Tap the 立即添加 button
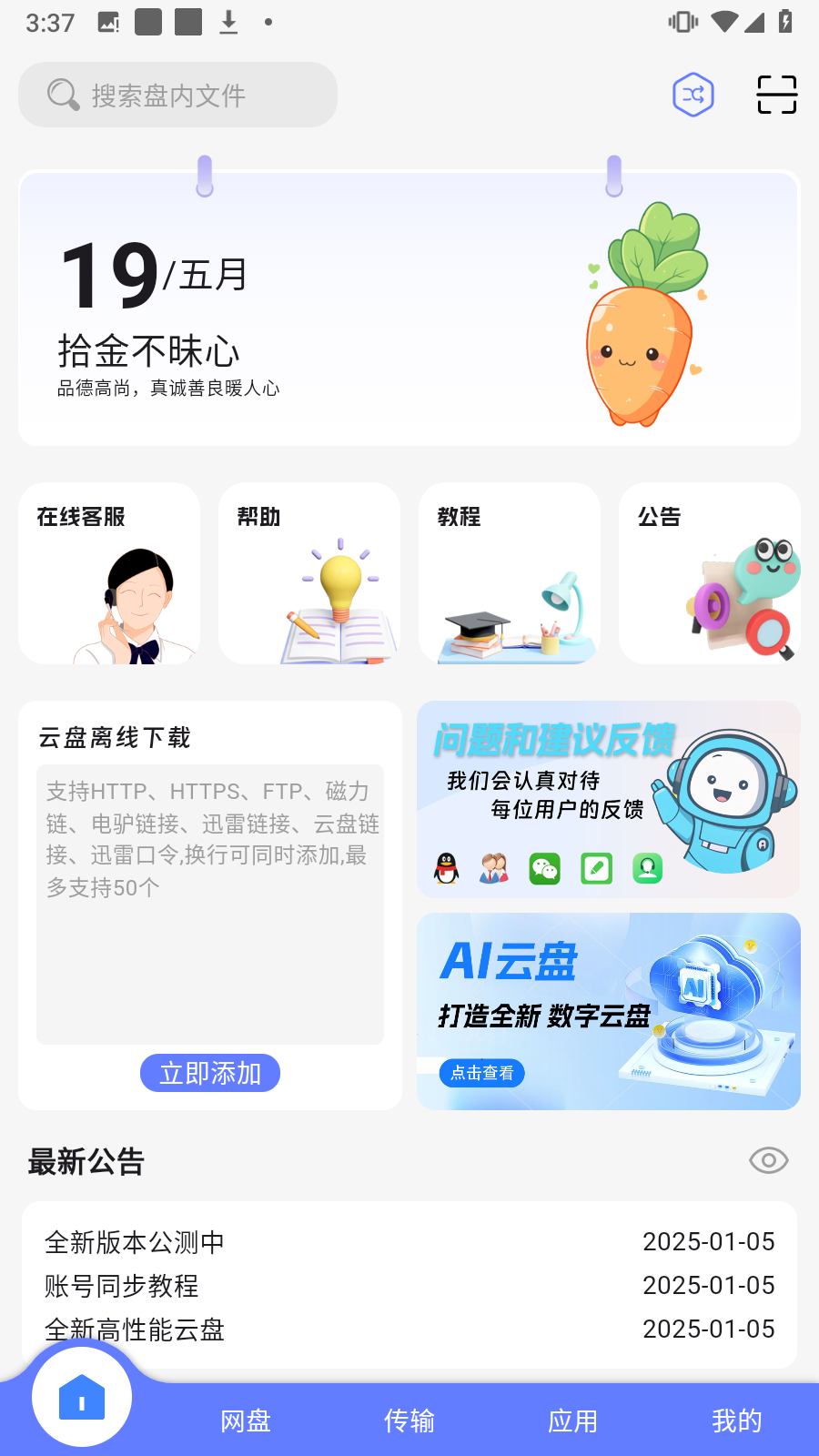The width and height of the screenshot is (819, 1456). (x=210, y=1073)
